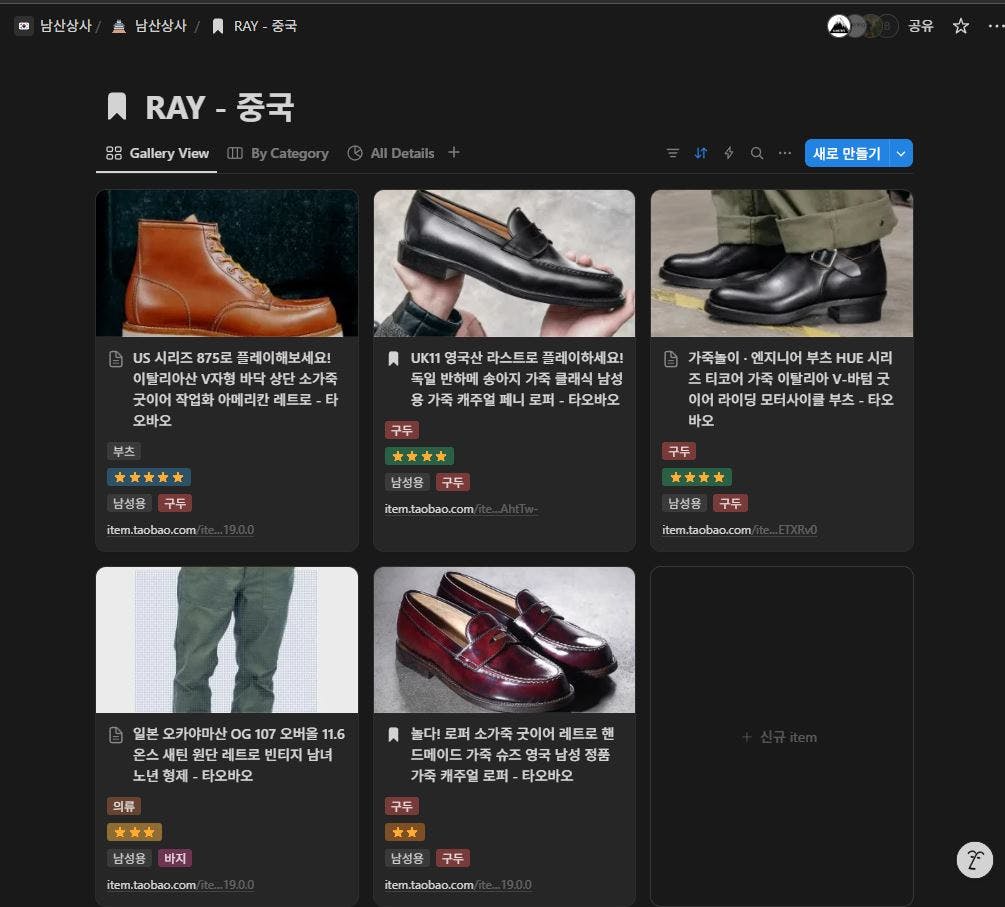Open the automations lightning icon
Image resolution: width=1005 pixels, height=907 pixels.
(729, 153)
